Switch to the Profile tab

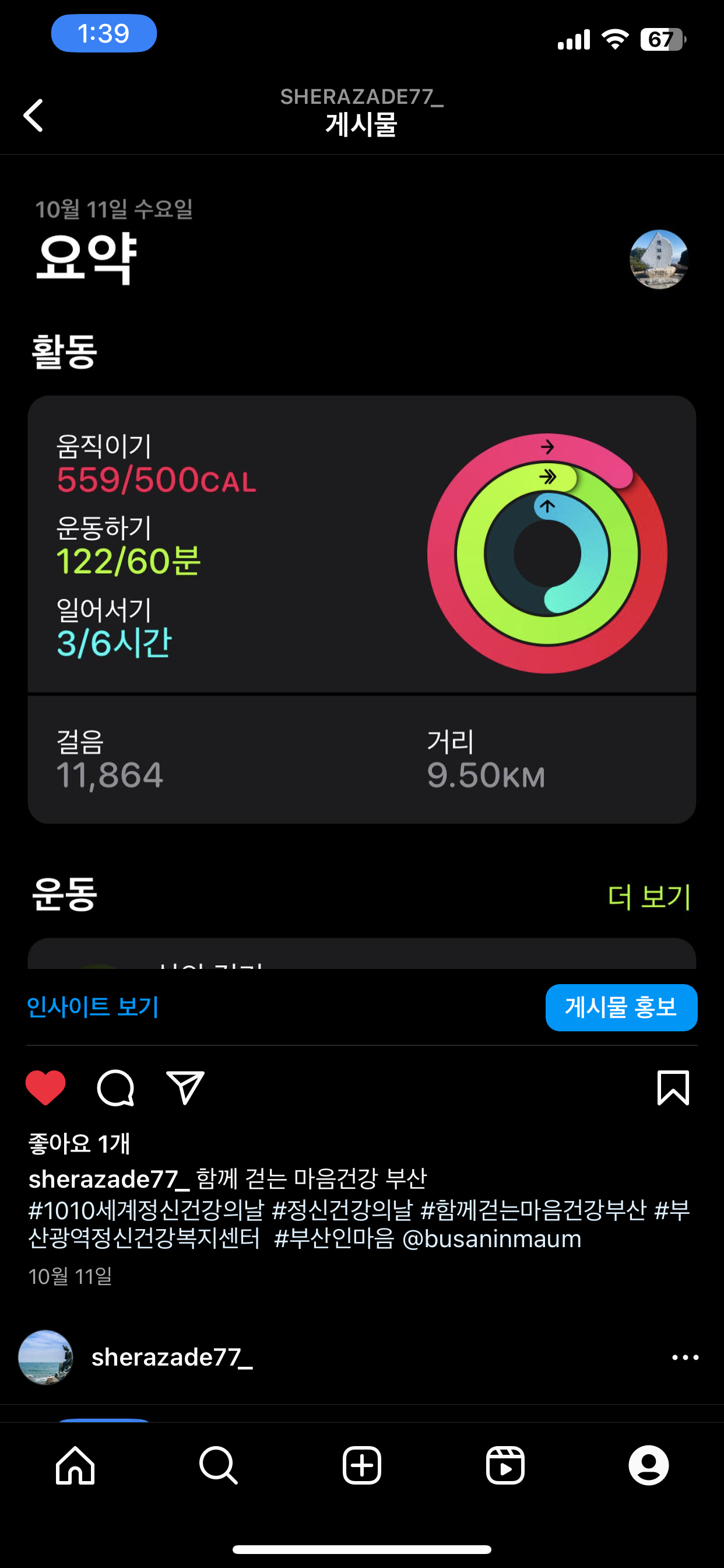click(649, 1465)
